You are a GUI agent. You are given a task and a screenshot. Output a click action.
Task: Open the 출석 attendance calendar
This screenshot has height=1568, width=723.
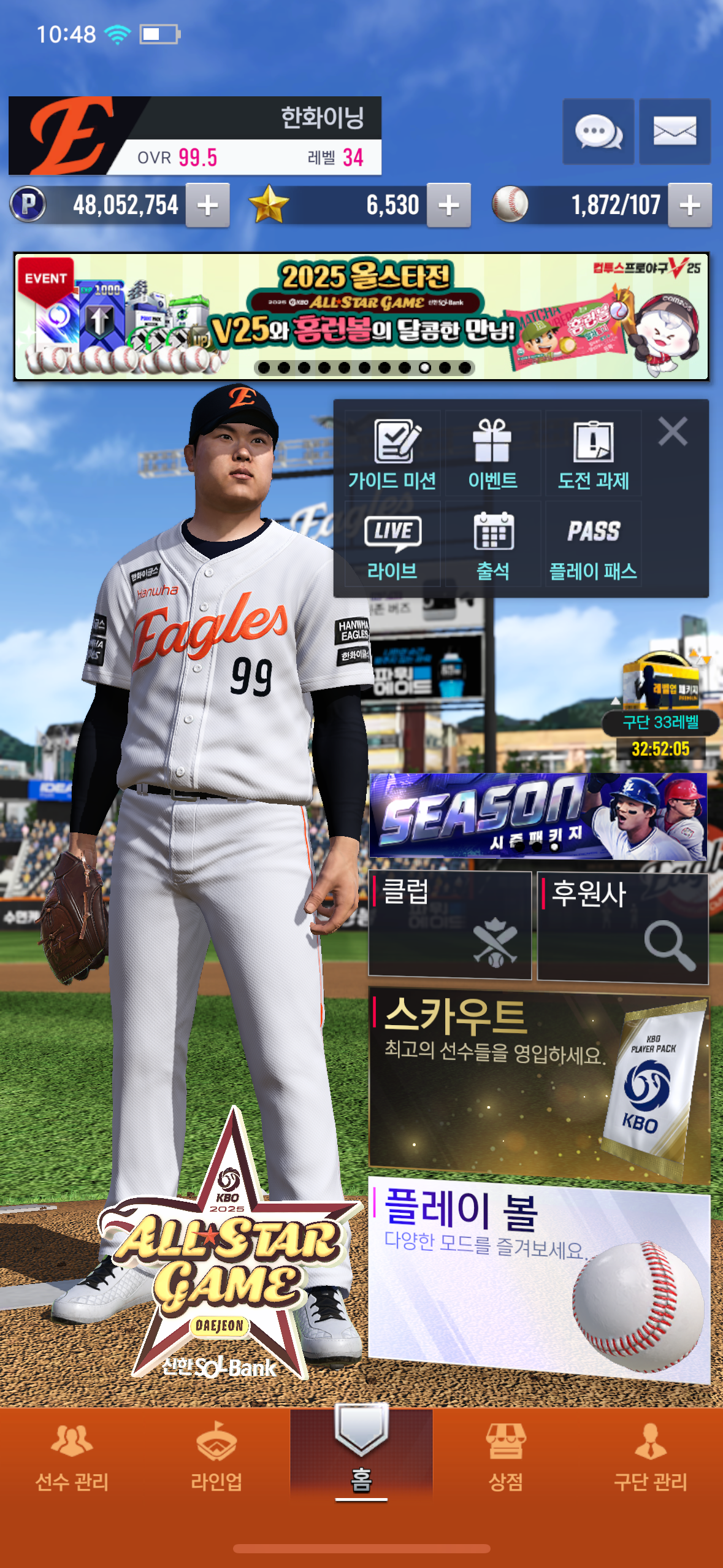coord(492,545)
